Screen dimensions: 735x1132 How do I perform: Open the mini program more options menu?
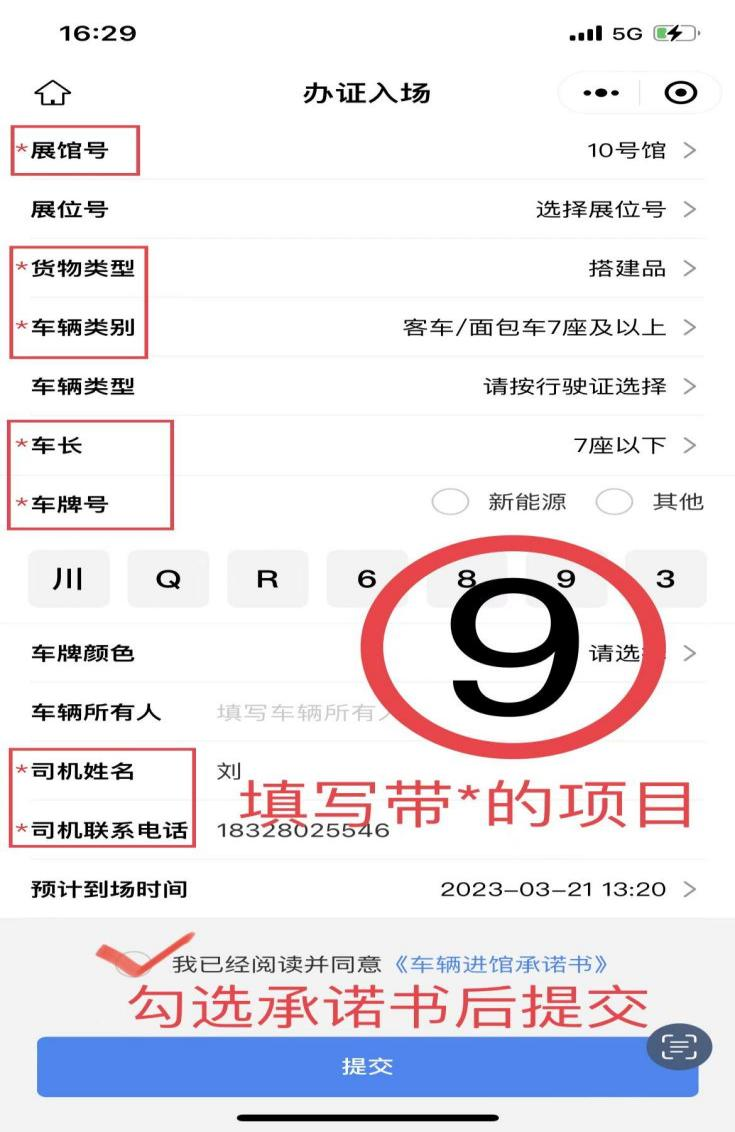tap(601, 93)
